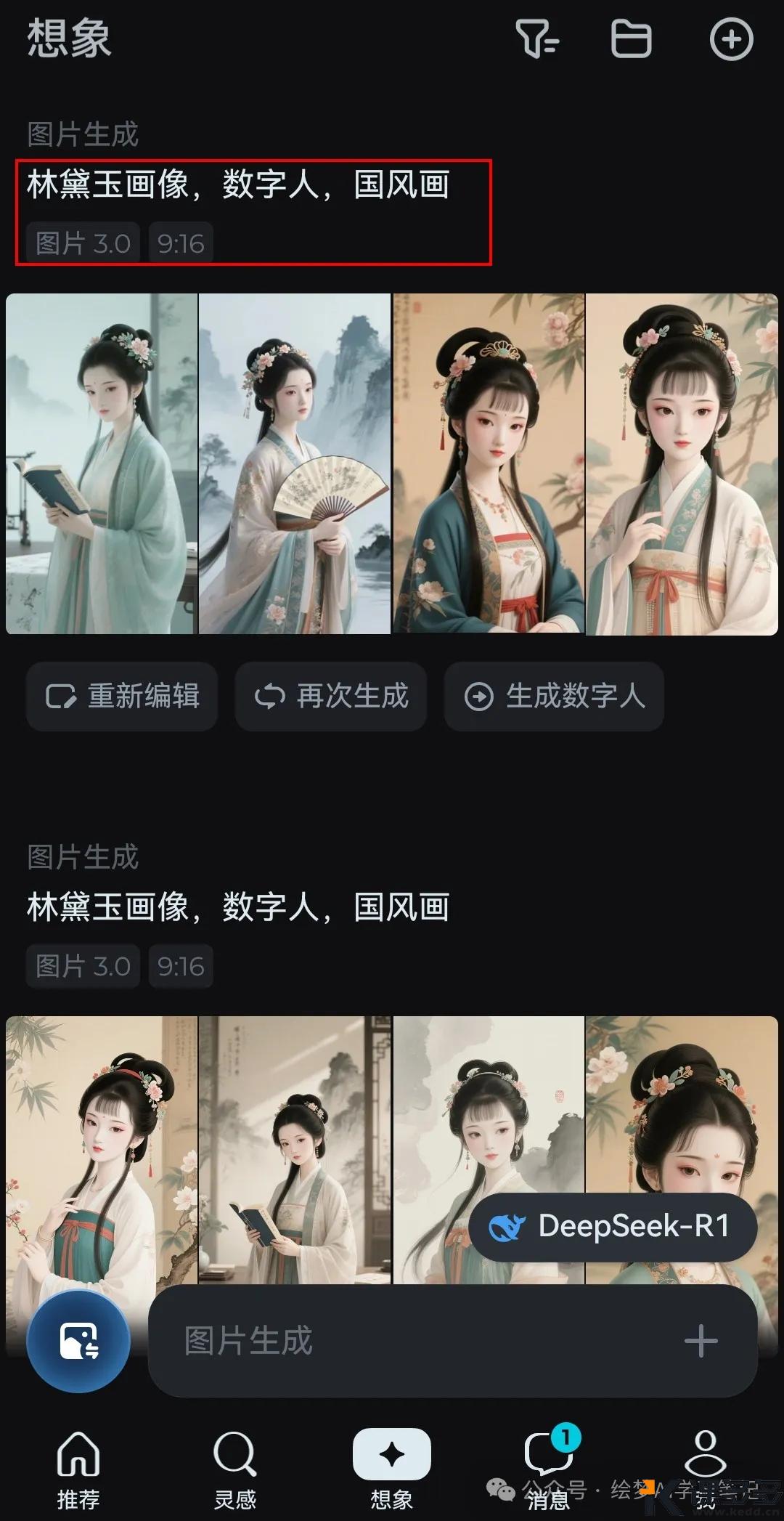Tap the plus icon inside the prompt bar
784x1521 pixels.
pos(701,1341)
